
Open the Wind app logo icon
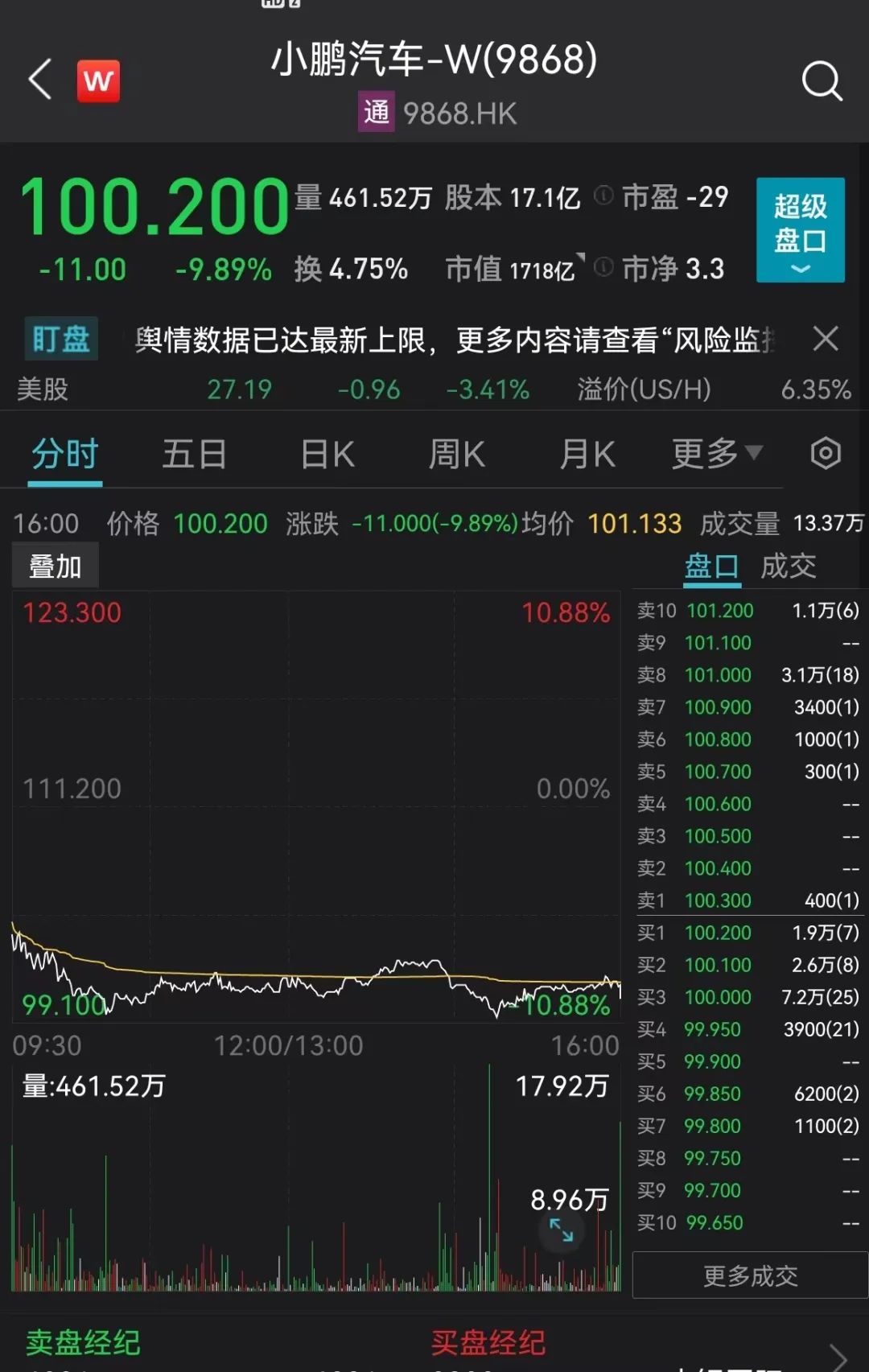pyautogui.click(x=97, y=80)
